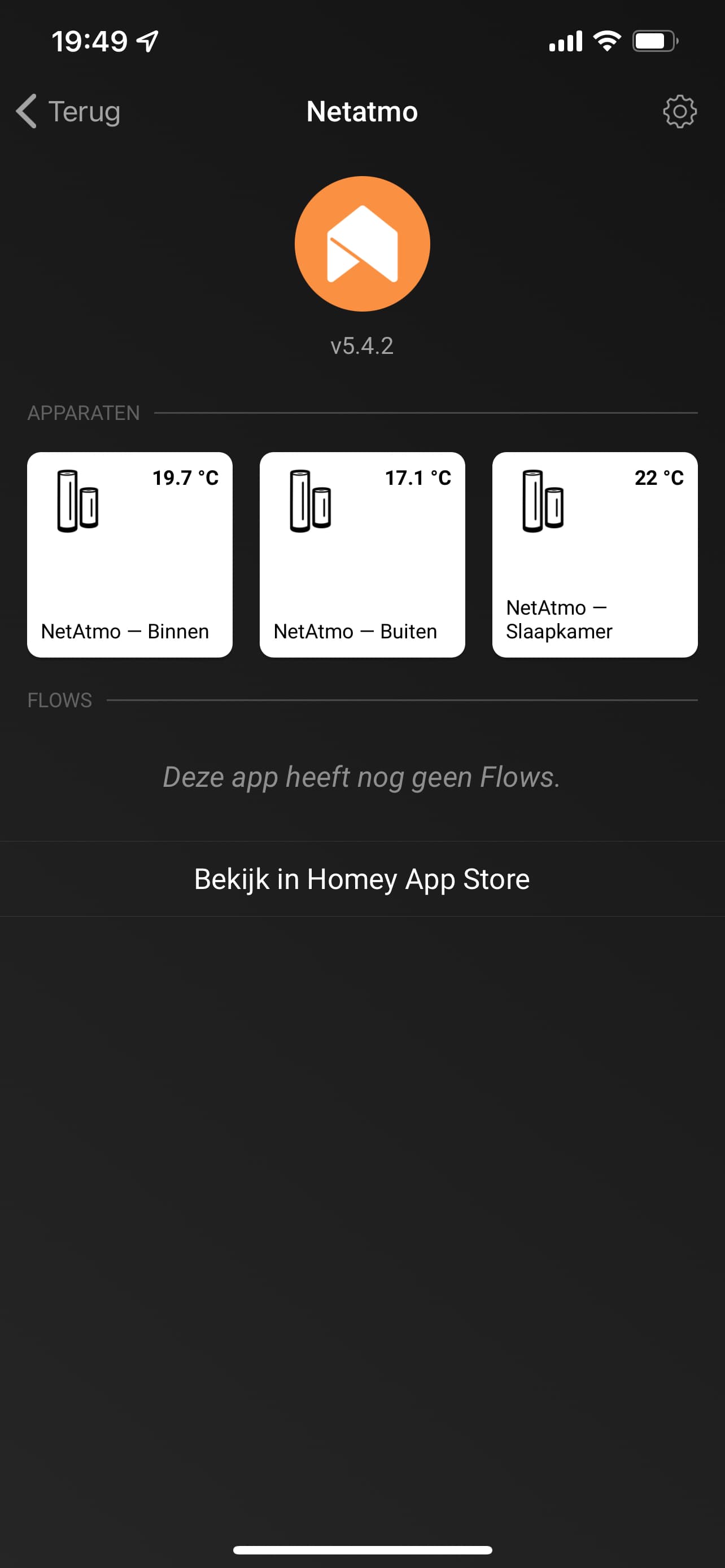Select the NetAtmo — Buiten device card
The height and width of the screenshot is (1568, 725).
tap(362, 554)
